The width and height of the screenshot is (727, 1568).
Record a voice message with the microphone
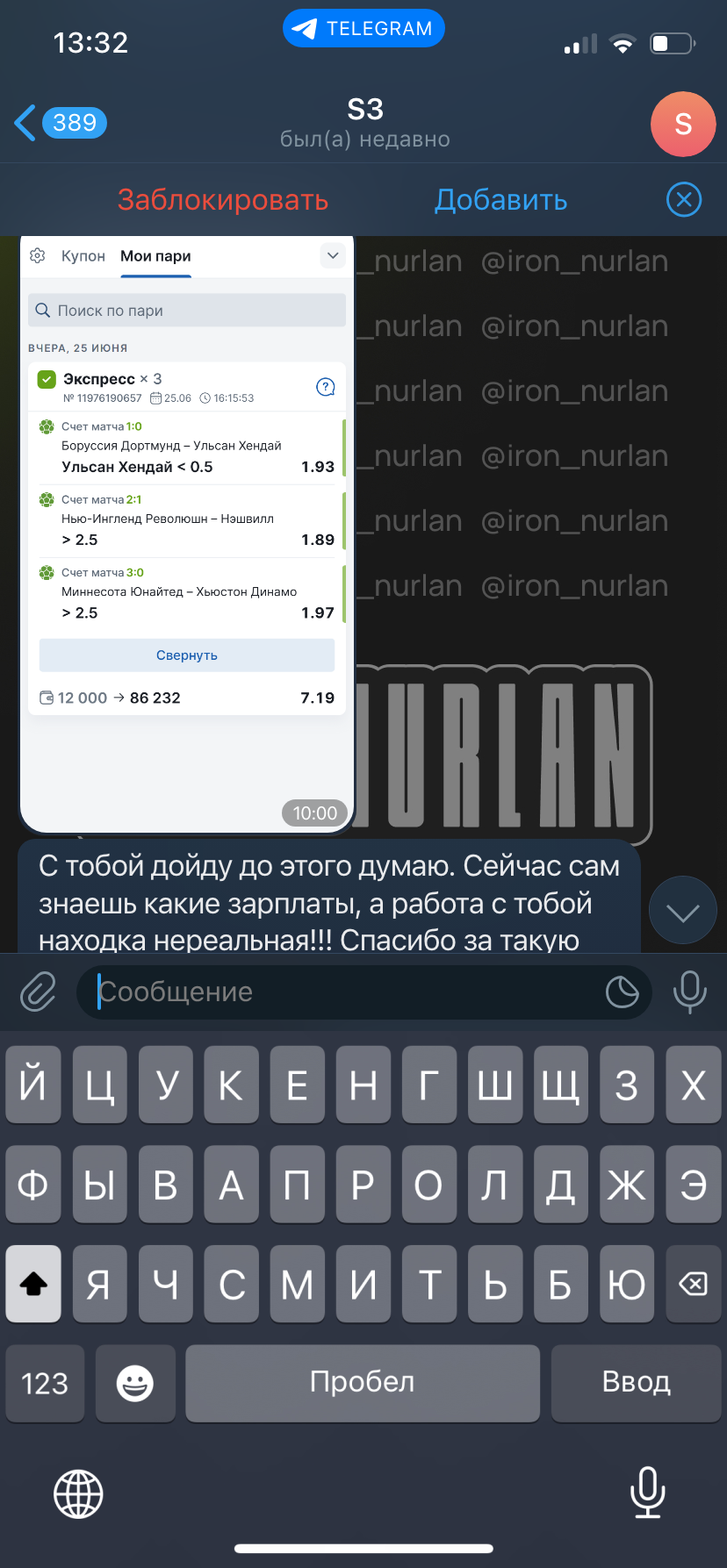pos(690,992)
